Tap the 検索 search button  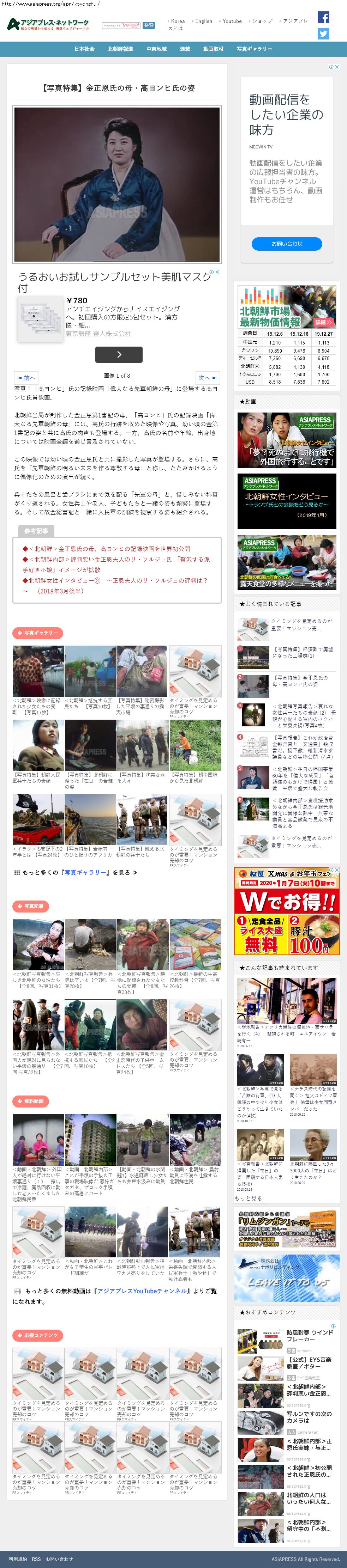click(x=149, y=26)
